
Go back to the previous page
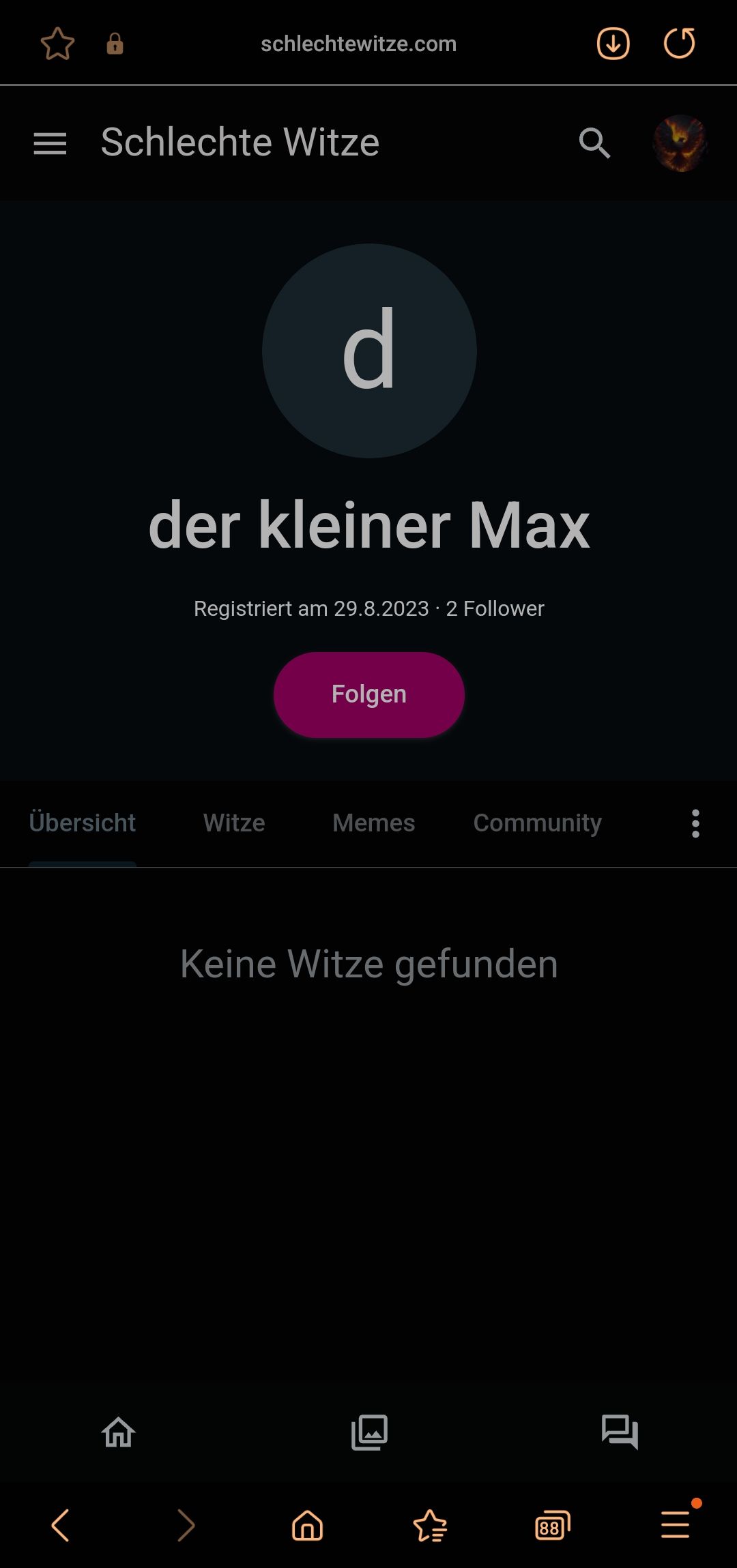[60, 1525]
